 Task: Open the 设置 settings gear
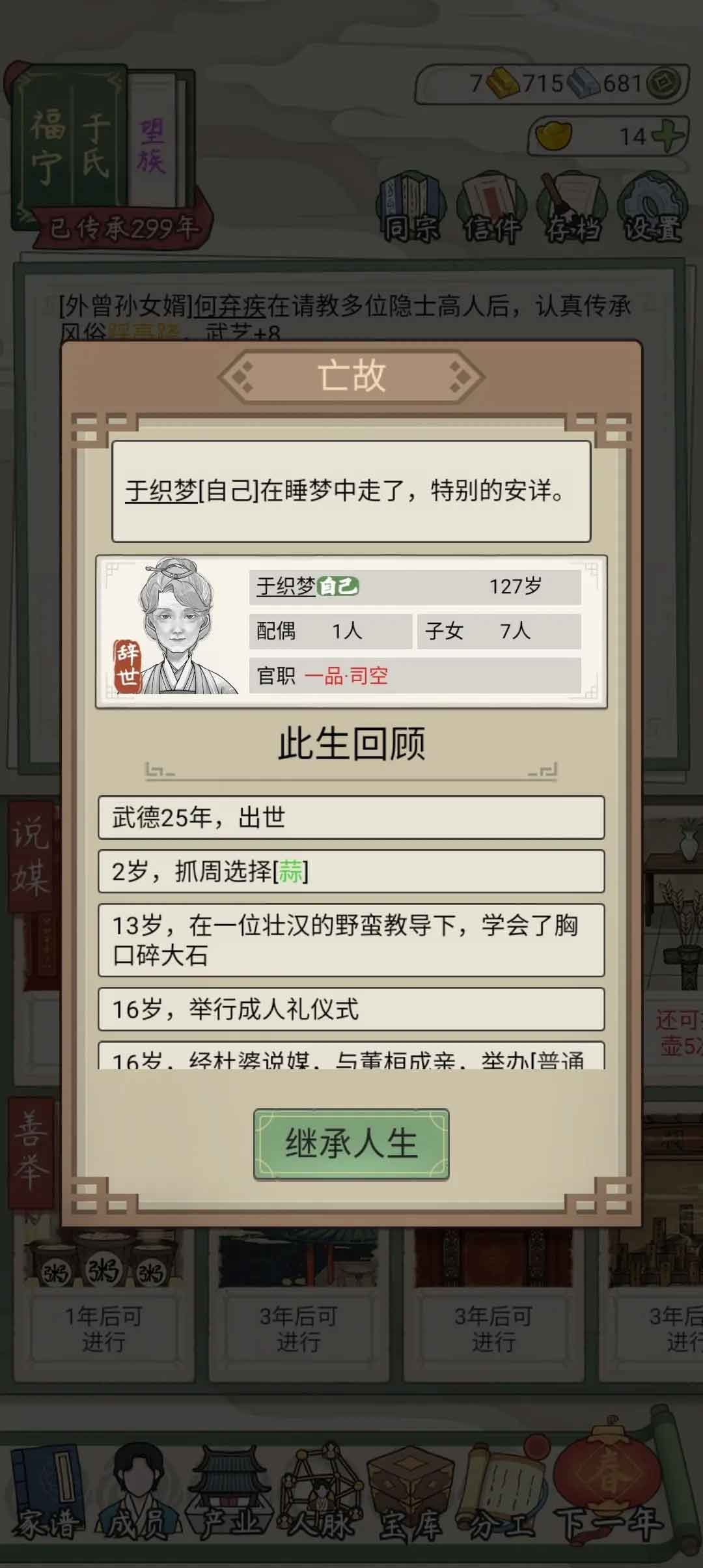(x=652, y=208)
